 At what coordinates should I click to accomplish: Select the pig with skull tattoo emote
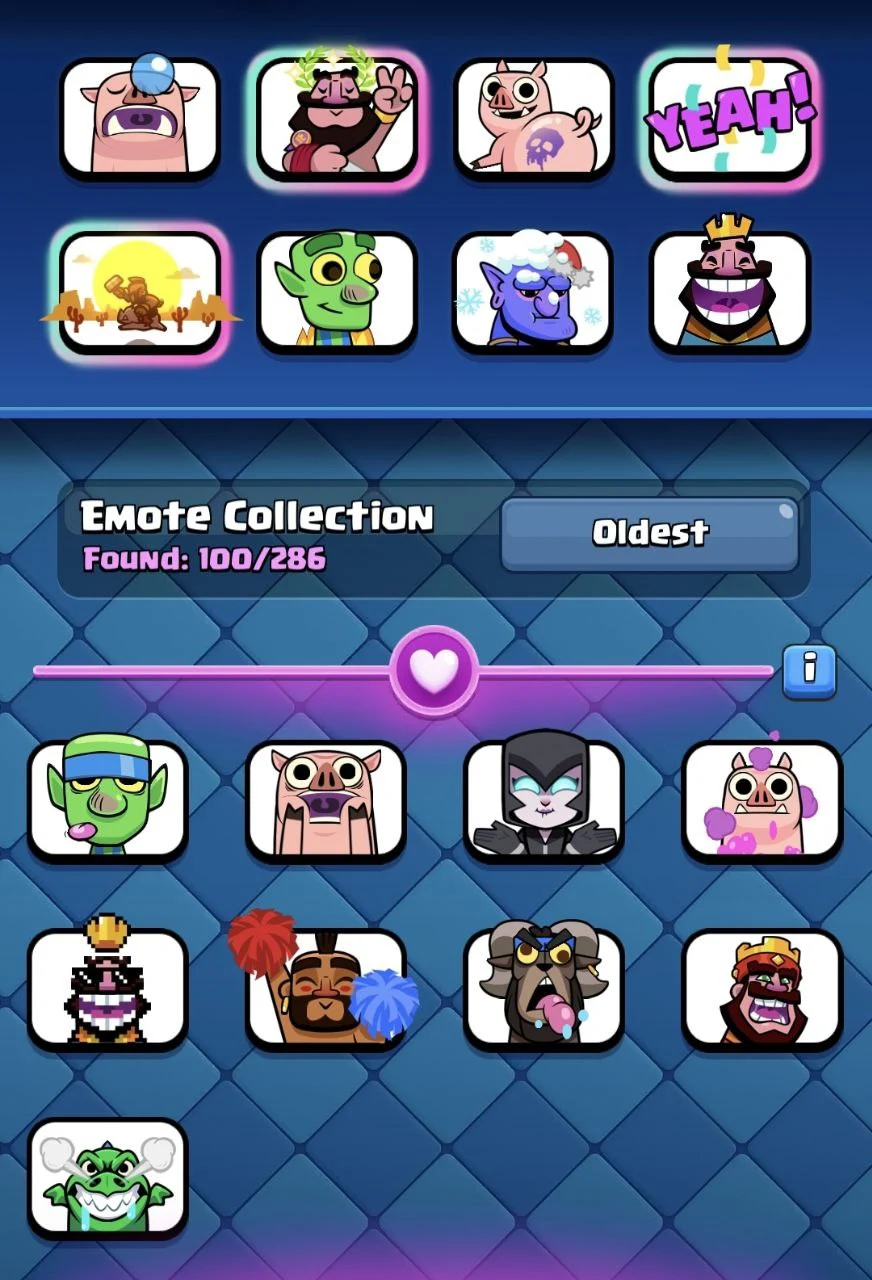533,117
